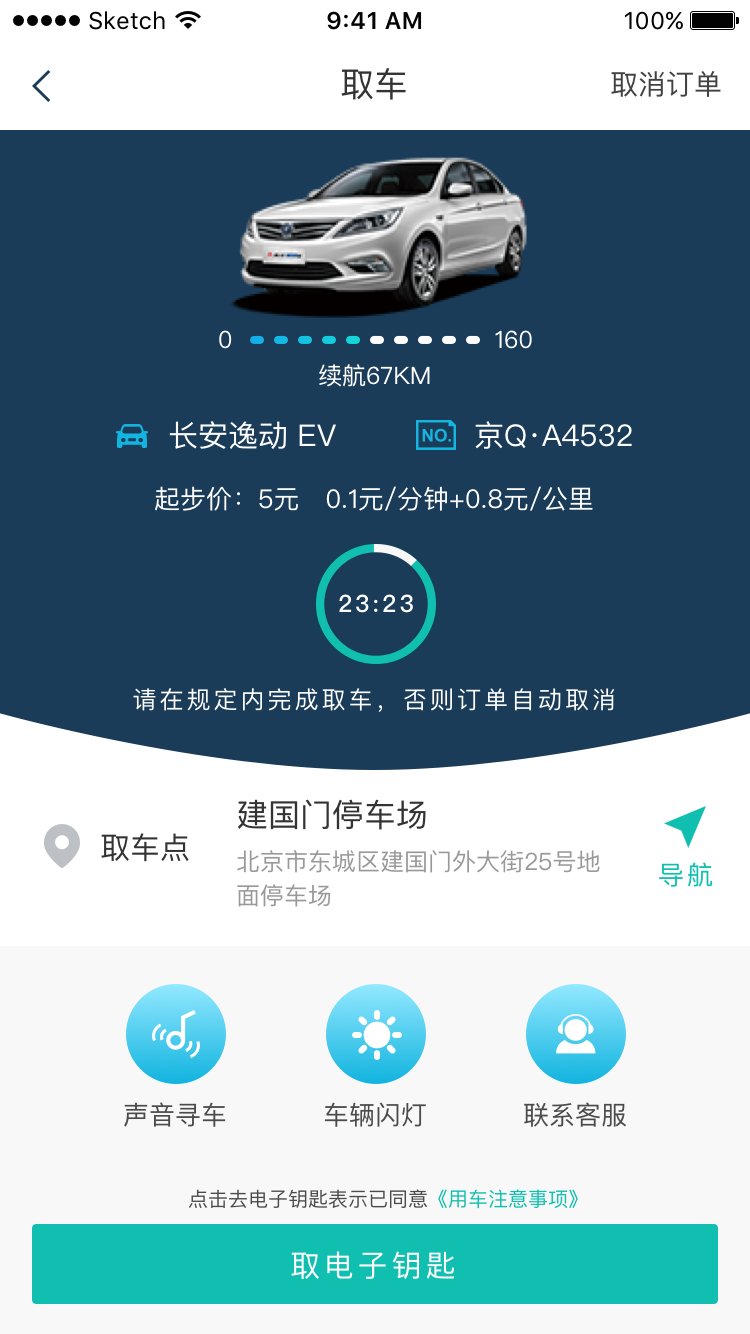
Task: Tap 取消订单 to cancel the order
Action: (665, 85)
